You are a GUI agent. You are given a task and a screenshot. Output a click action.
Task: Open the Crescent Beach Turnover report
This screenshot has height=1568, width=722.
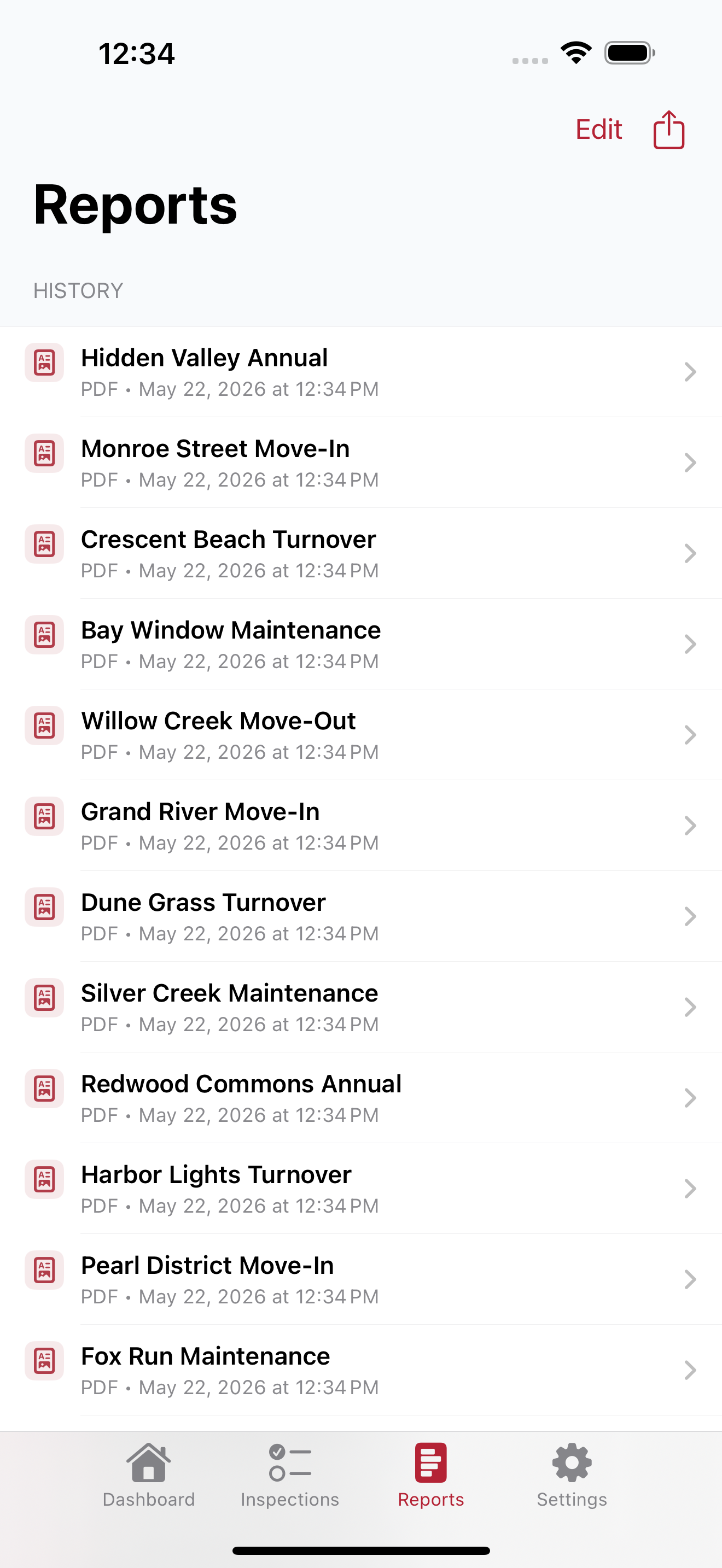click(x=361, y=553)
